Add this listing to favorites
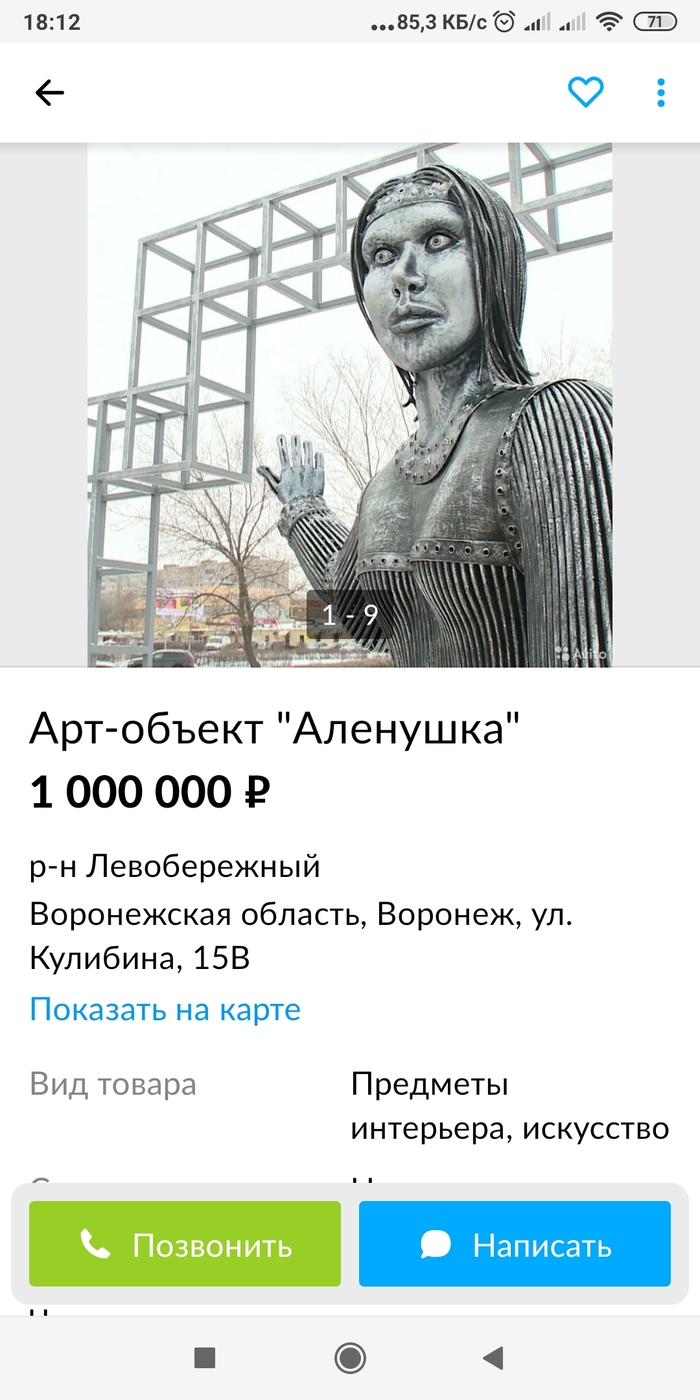The height and width of the screenshot is (1400, 700). tap(585, 93)
